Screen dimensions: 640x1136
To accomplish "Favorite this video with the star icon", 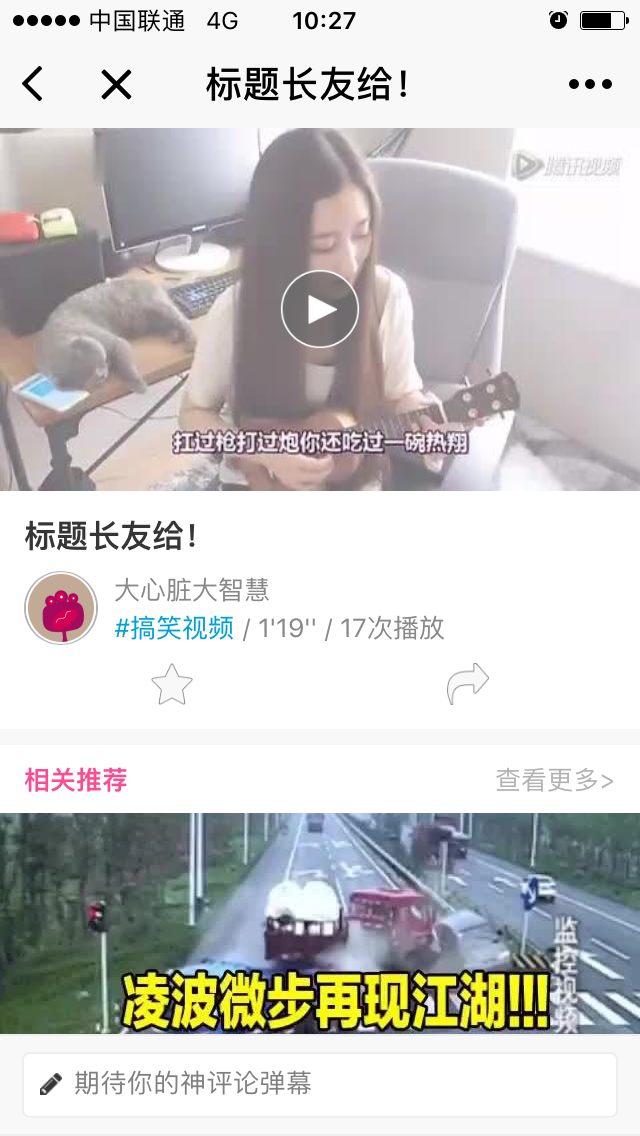I will (172, 685).
